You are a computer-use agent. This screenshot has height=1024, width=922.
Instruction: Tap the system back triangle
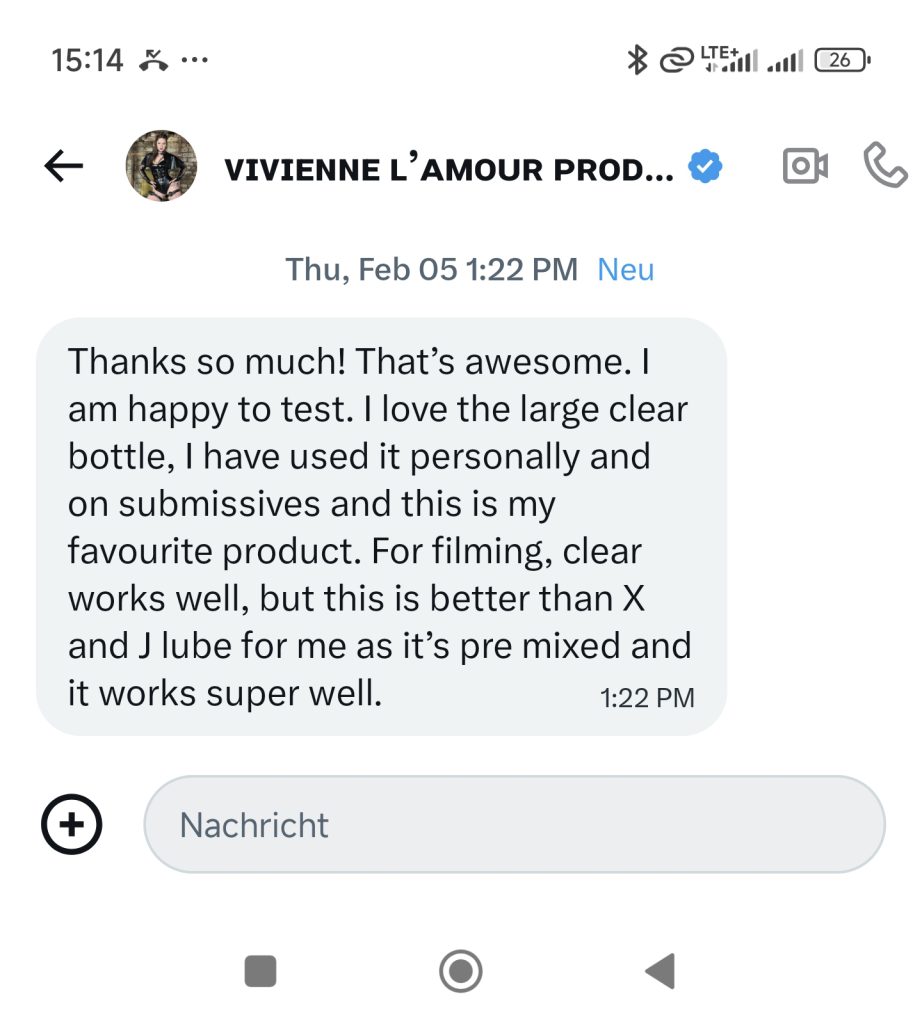point(660,970)
